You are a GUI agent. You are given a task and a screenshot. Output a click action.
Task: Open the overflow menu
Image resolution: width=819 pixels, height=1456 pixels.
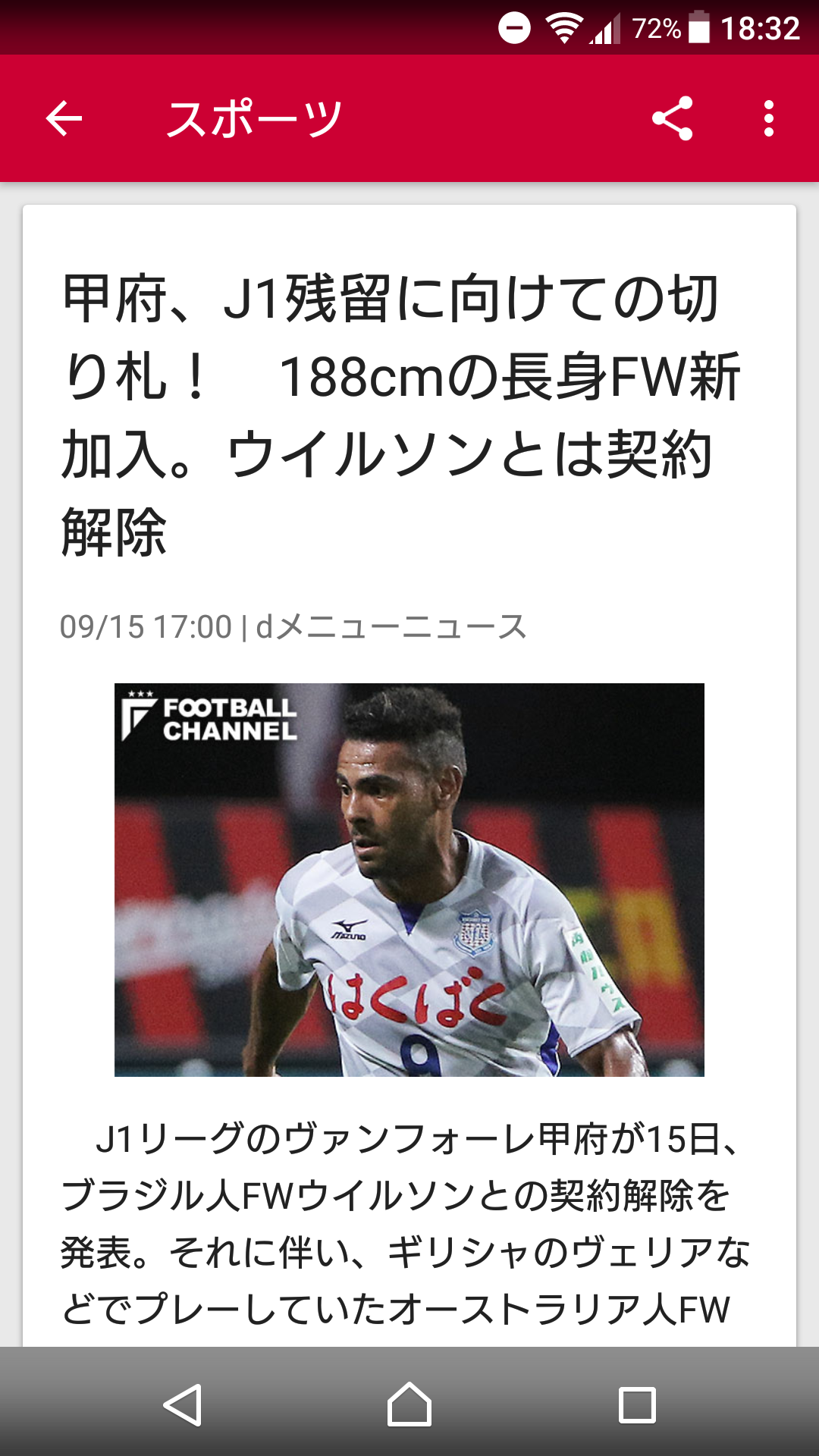coord(768,118)
